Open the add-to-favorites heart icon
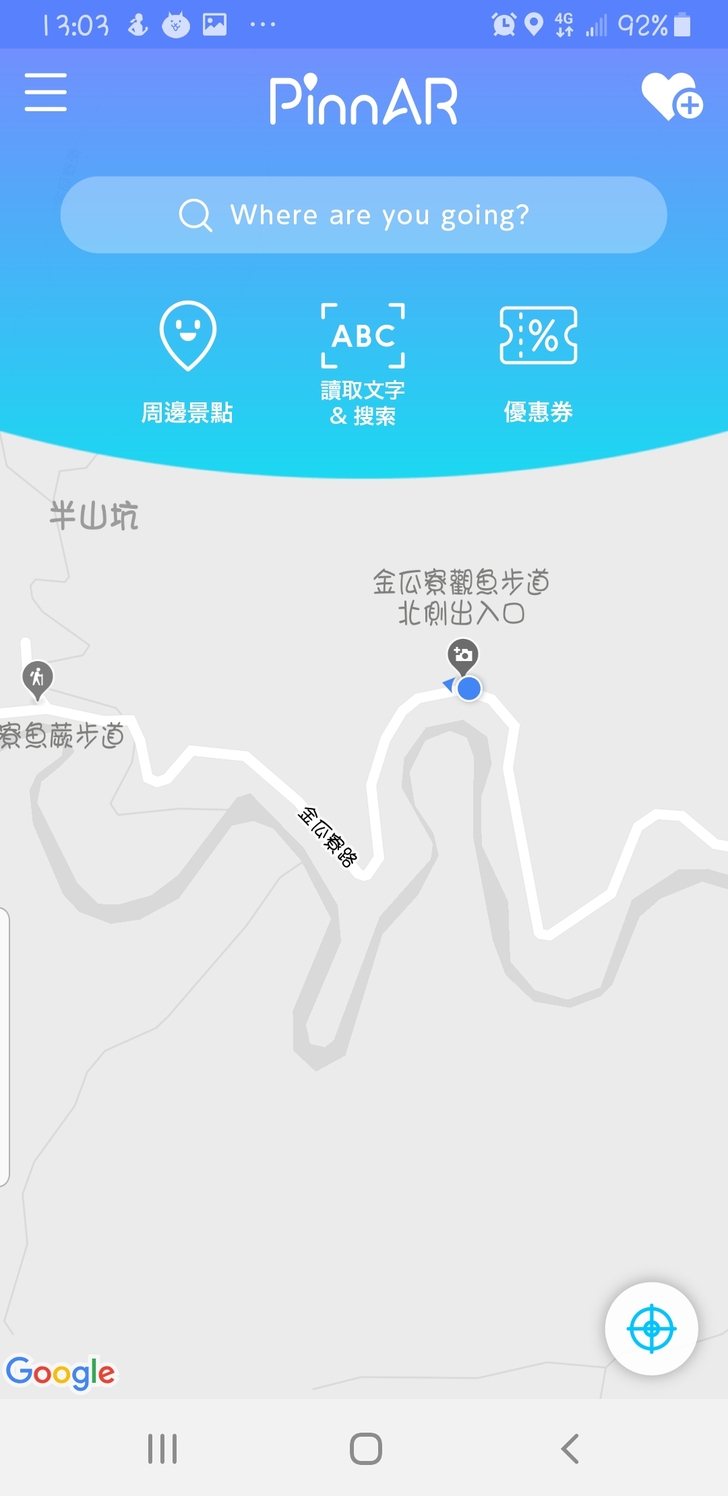 click(671, 97)
